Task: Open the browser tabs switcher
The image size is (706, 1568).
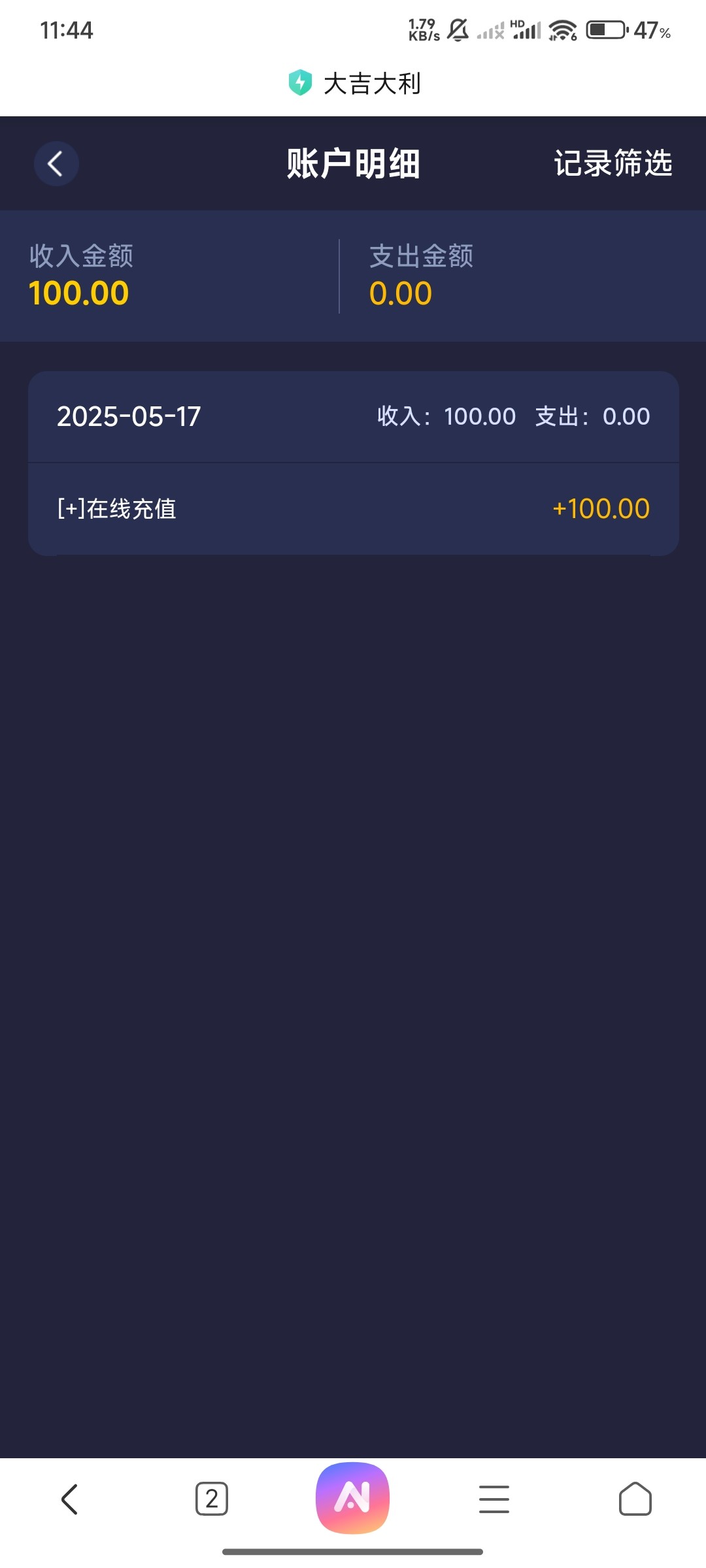Action: pyautogui.click(x=212, y=1499)
